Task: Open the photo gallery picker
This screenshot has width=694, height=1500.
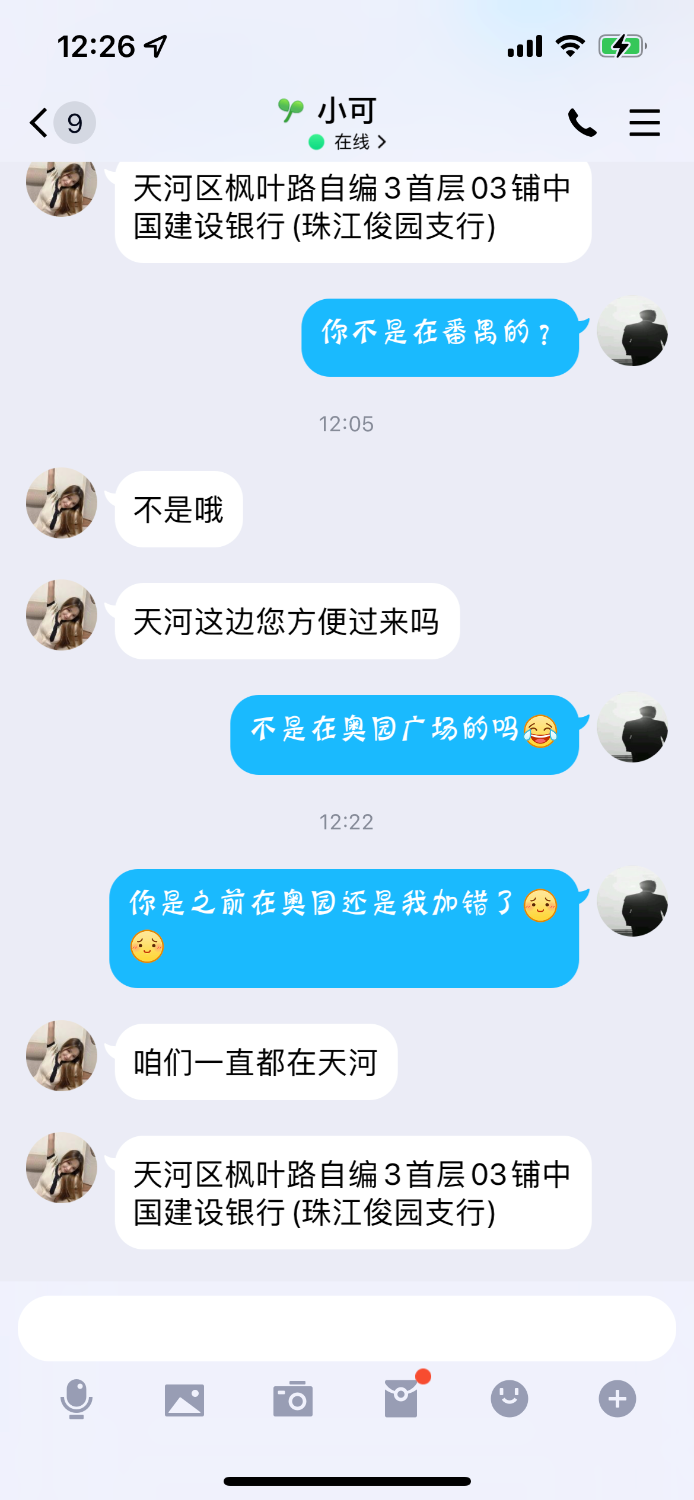Action: point(184,1398)
